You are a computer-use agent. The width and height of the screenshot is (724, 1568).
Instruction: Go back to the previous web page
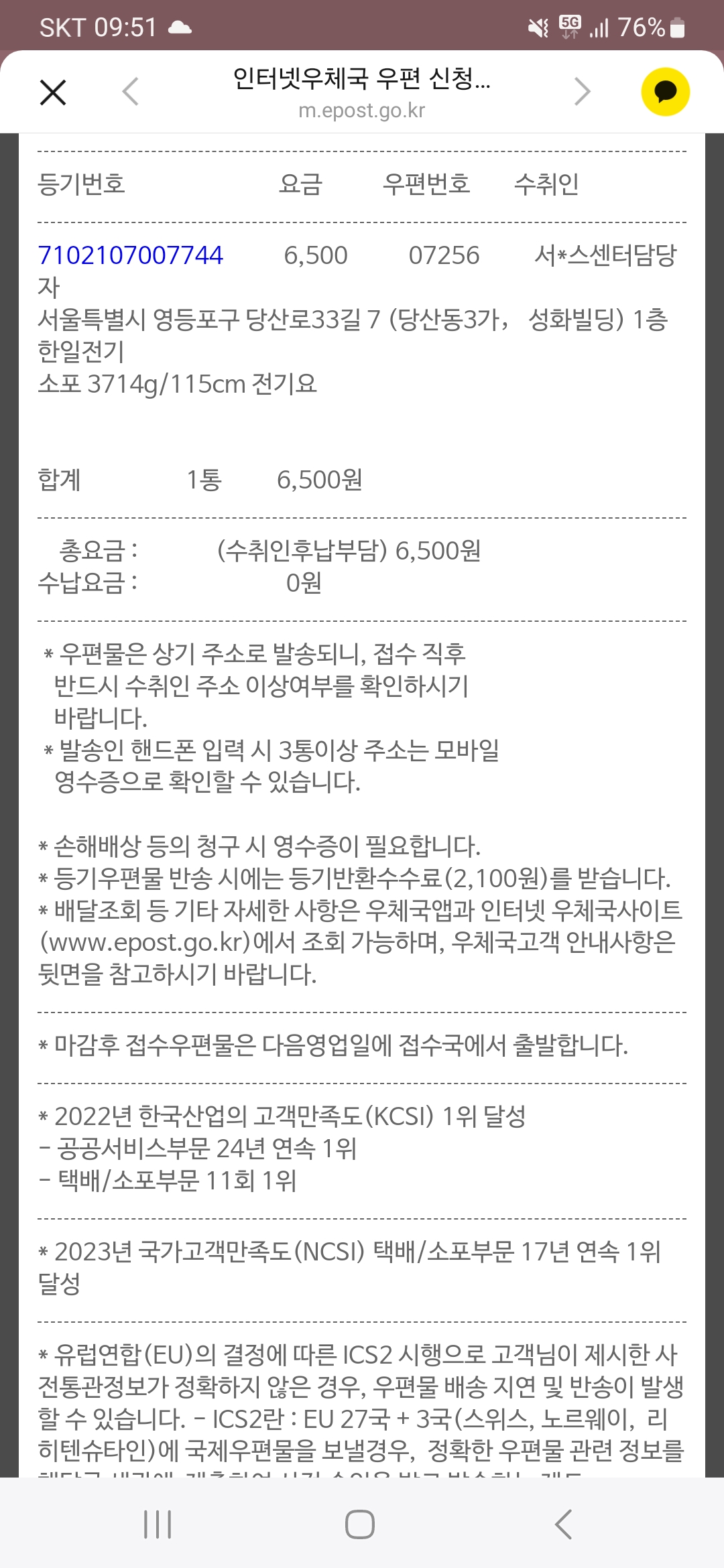point(131,92)
